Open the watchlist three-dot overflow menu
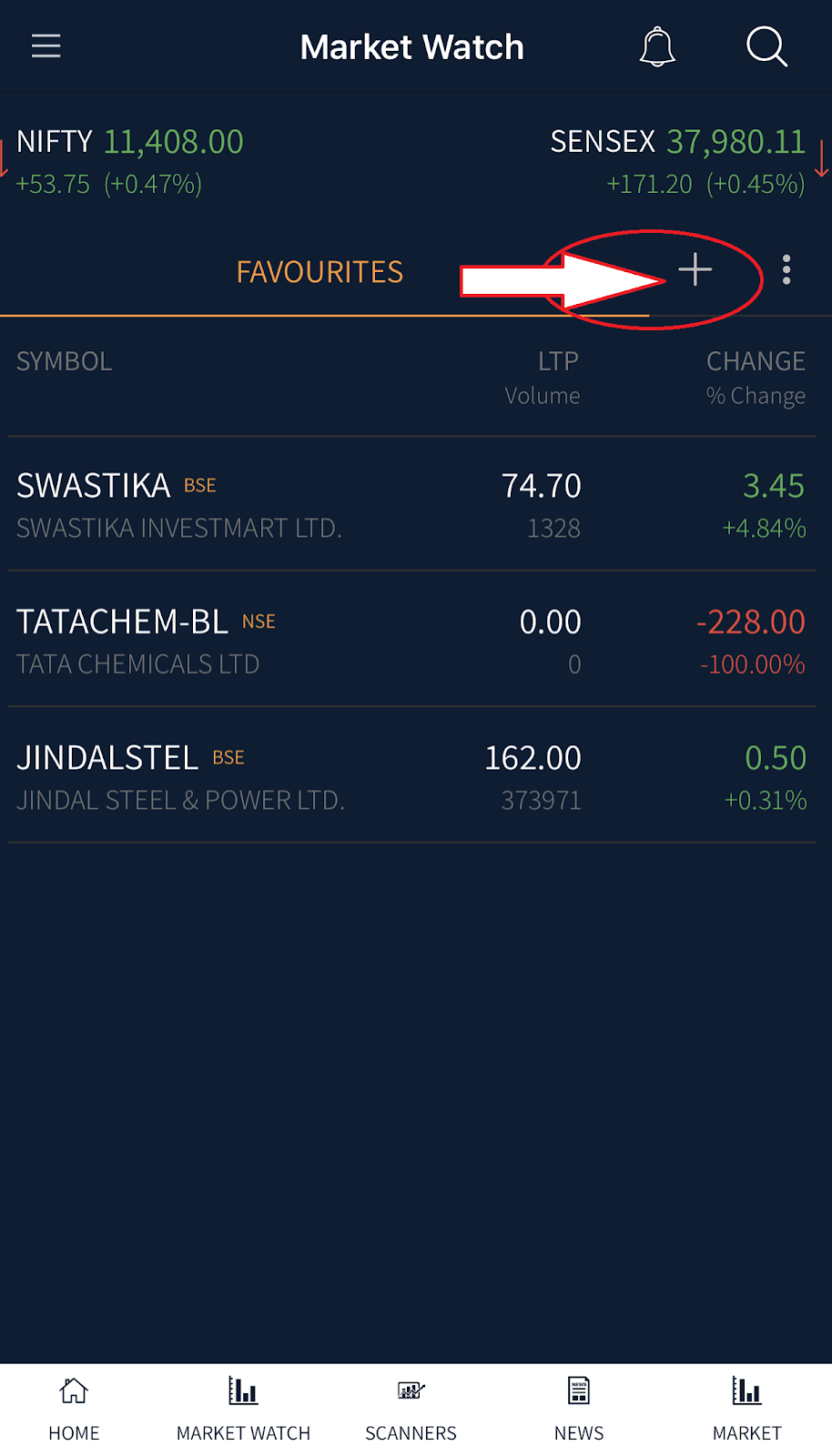The height and width of the screenshot is (1456, 832). click(x=786, y=270)
